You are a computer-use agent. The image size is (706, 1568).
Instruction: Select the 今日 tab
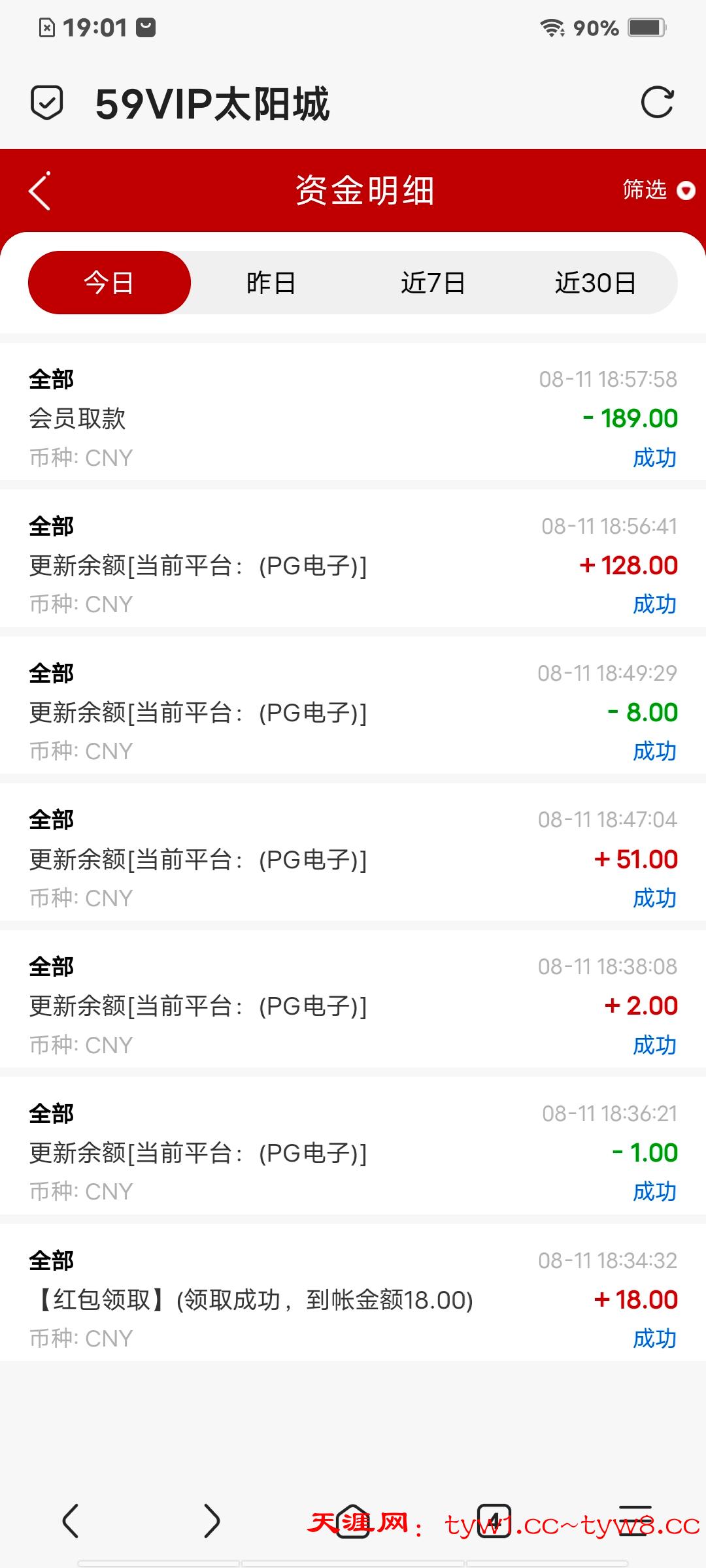point(109,283)
